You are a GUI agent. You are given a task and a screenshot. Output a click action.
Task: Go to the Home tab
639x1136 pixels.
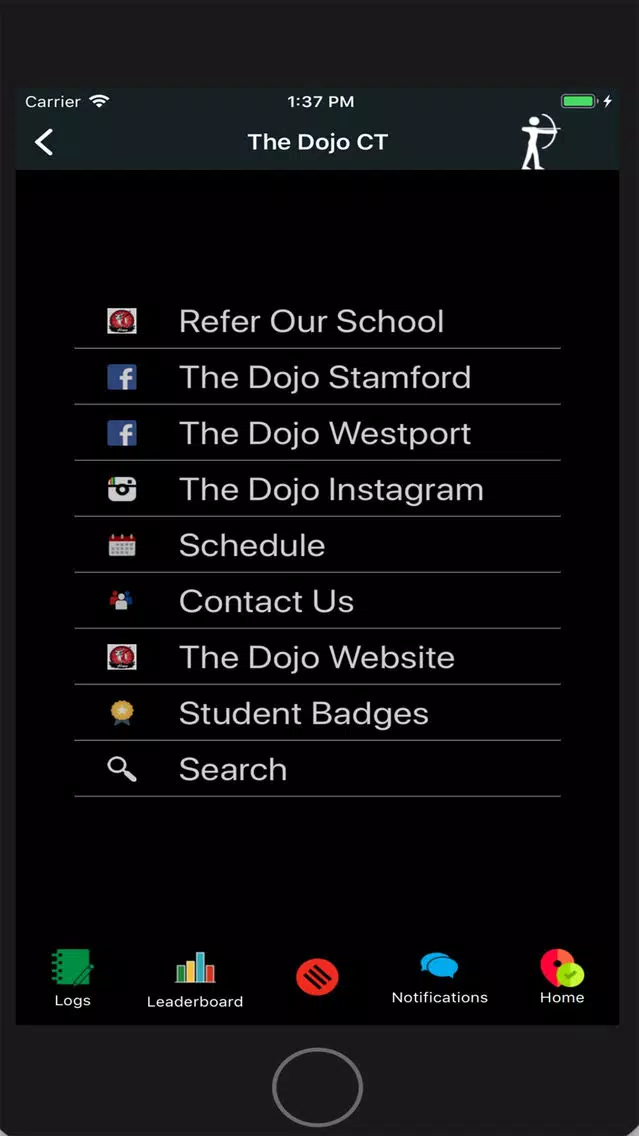(562, 977)
